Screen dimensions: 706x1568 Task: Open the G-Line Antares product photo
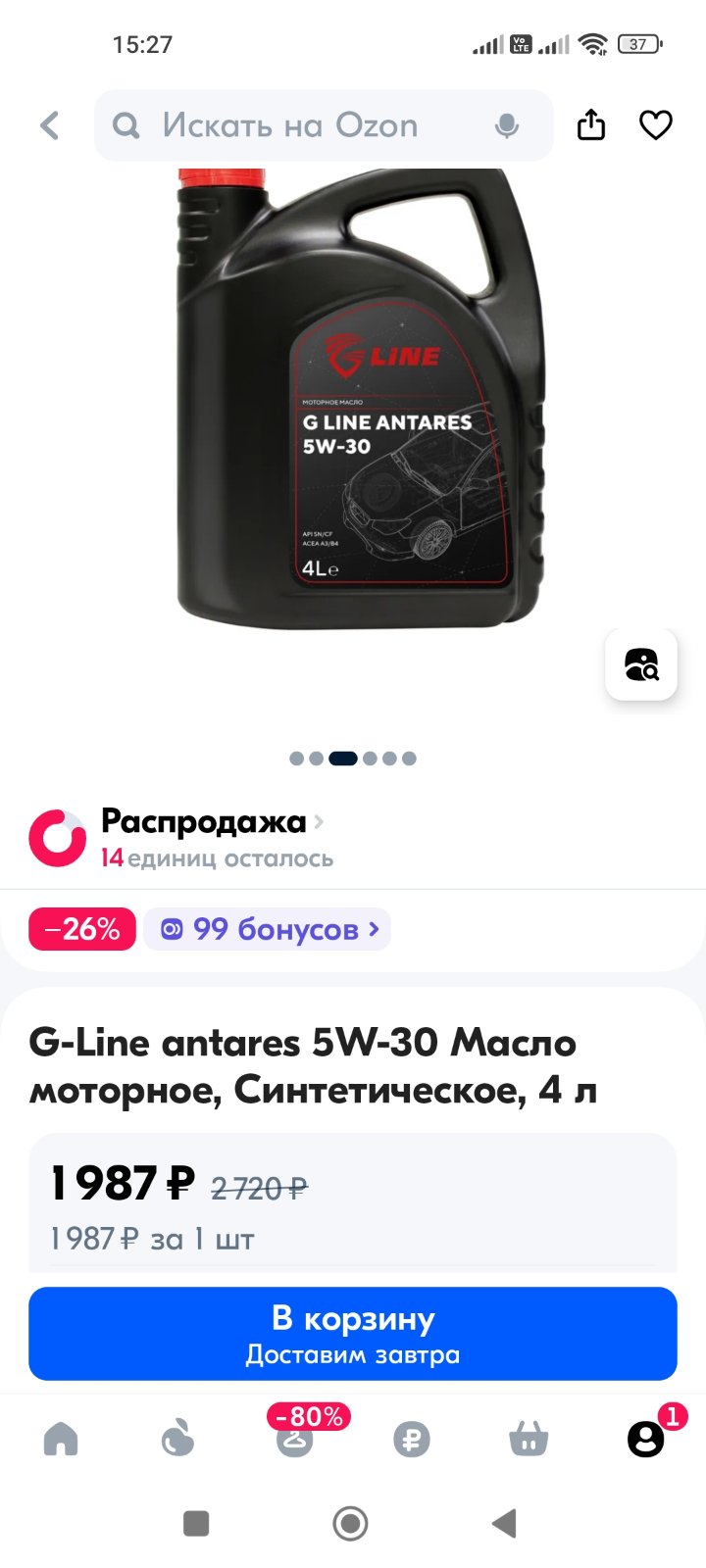(x=359, y=397)
